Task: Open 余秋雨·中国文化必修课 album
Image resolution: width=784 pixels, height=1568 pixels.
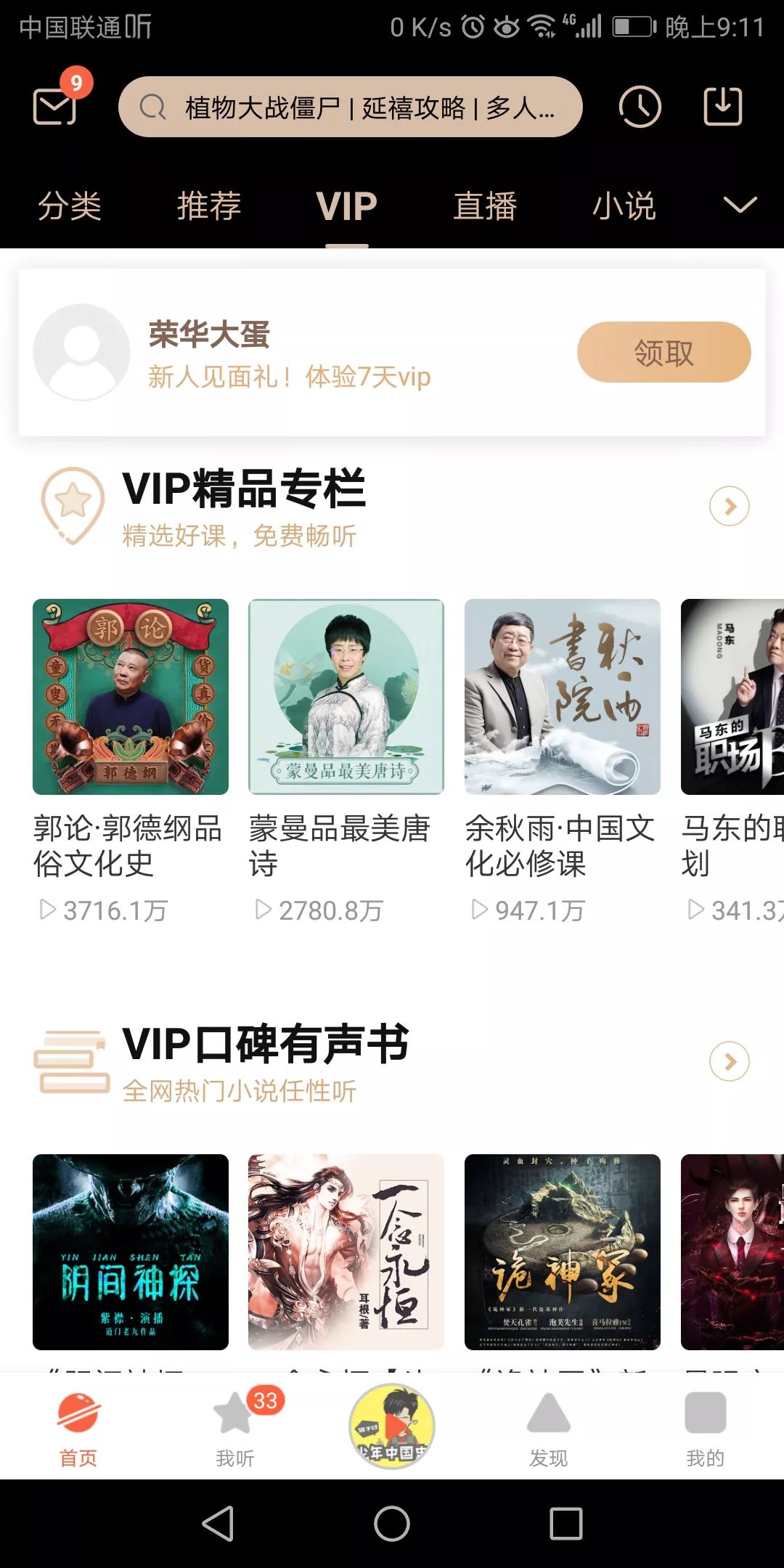Action: (563, 697)
